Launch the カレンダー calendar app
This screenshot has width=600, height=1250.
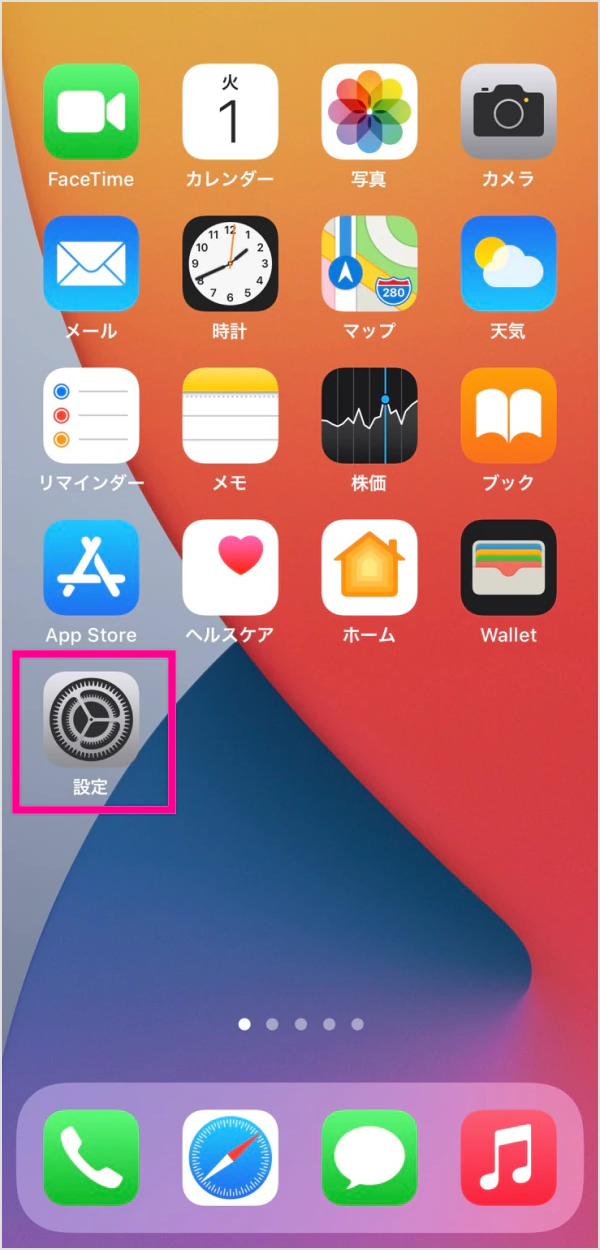pyautogui.click(x=230, y=112)
